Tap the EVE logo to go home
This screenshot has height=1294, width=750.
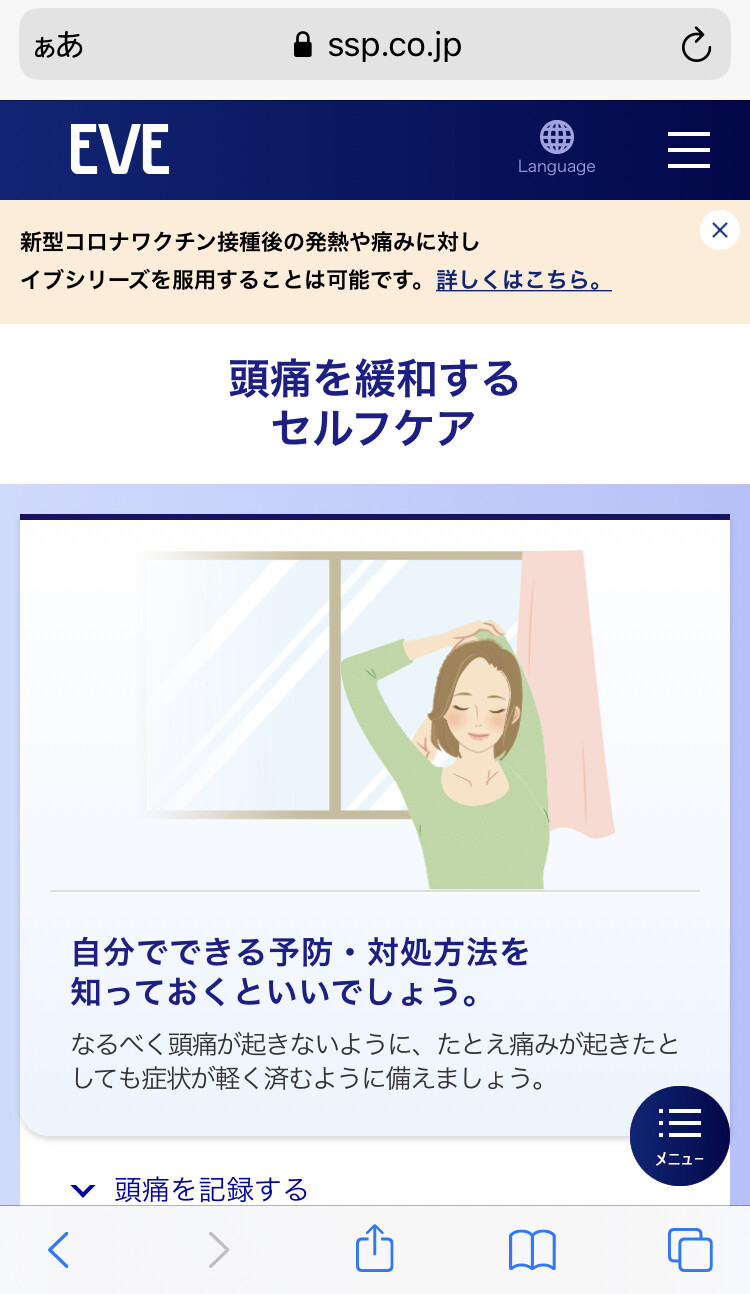coord(120,150)
